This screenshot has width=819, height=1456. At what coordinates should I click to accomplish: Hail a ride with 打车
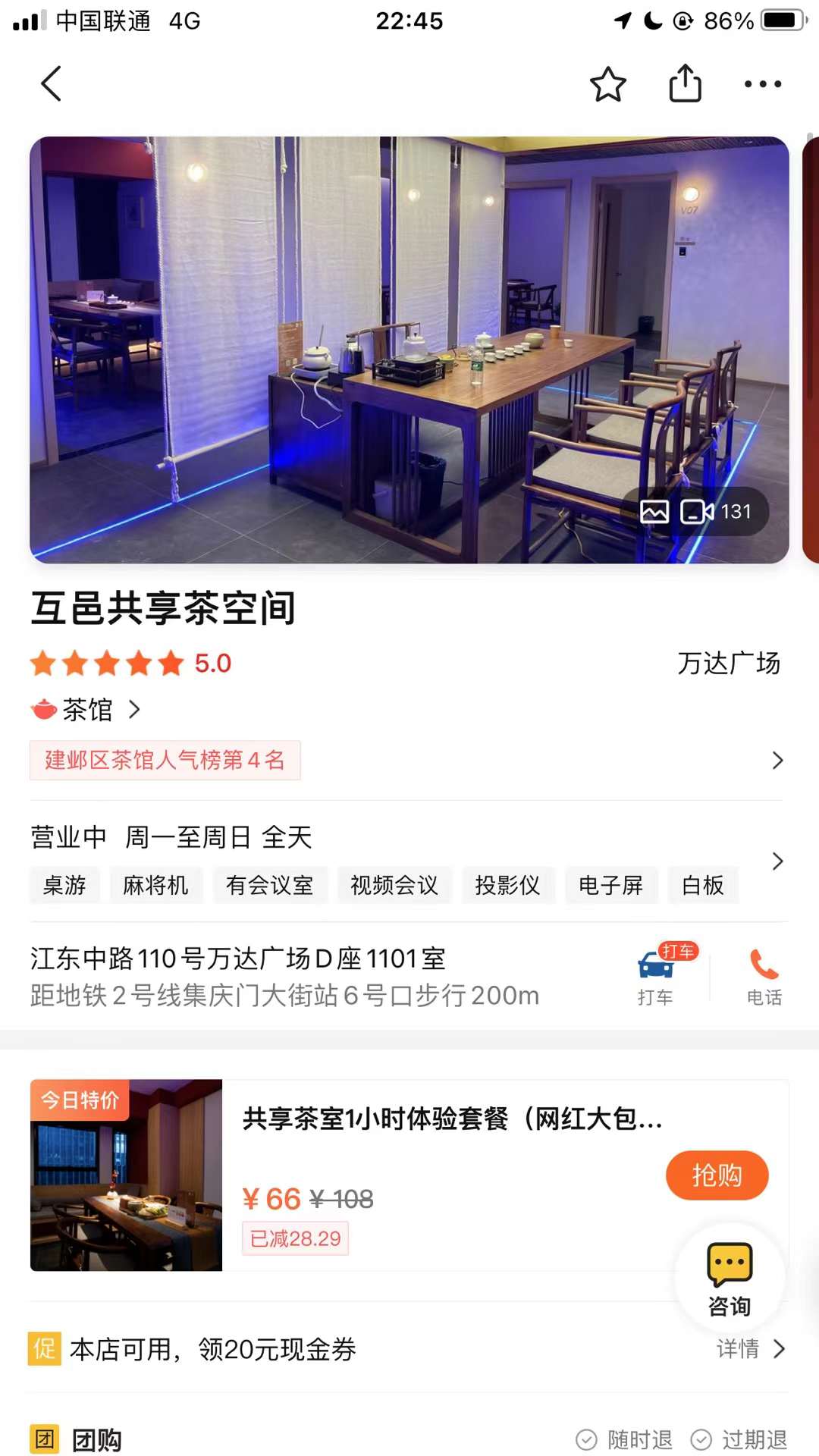(x=656, y=977)
